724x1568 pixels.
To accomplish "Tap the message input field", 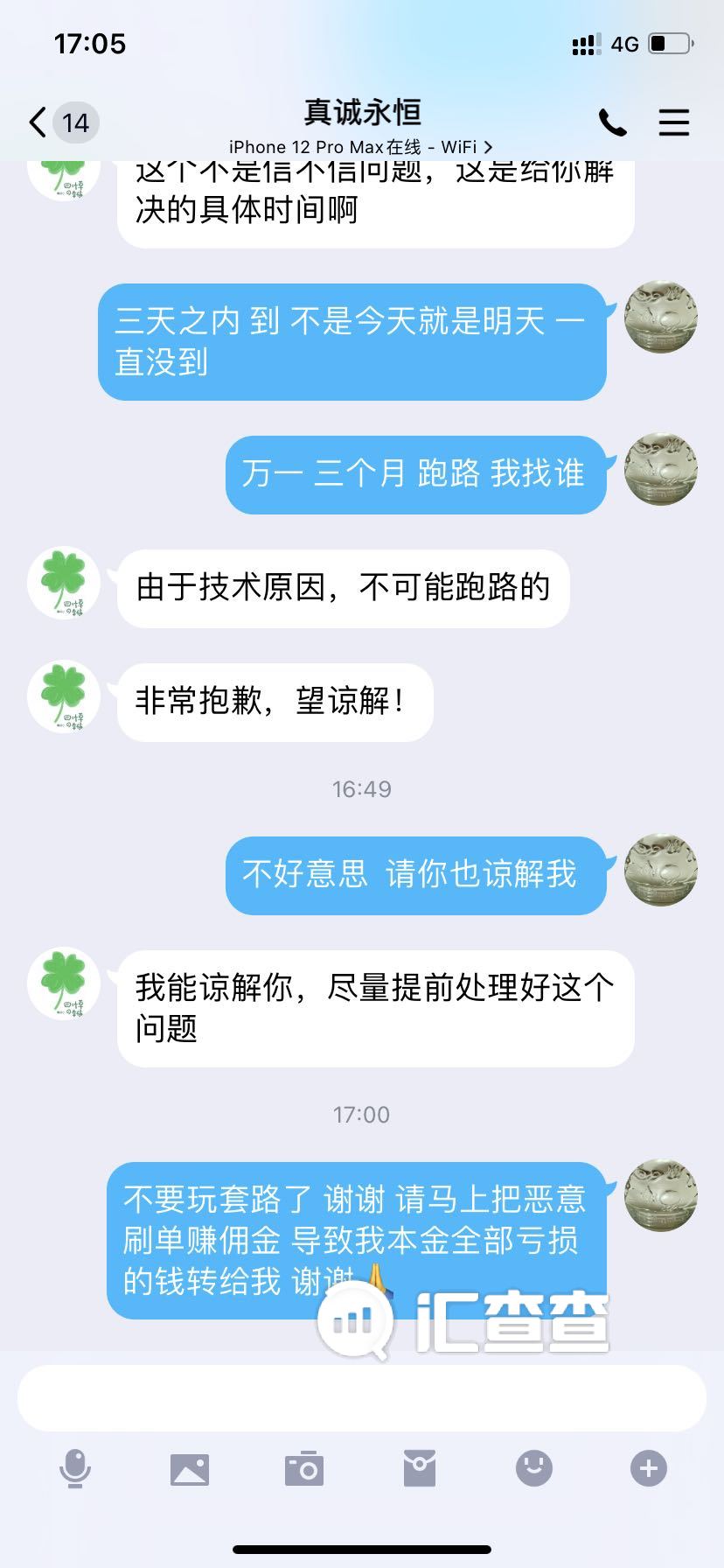I will tap(362, 1398).
